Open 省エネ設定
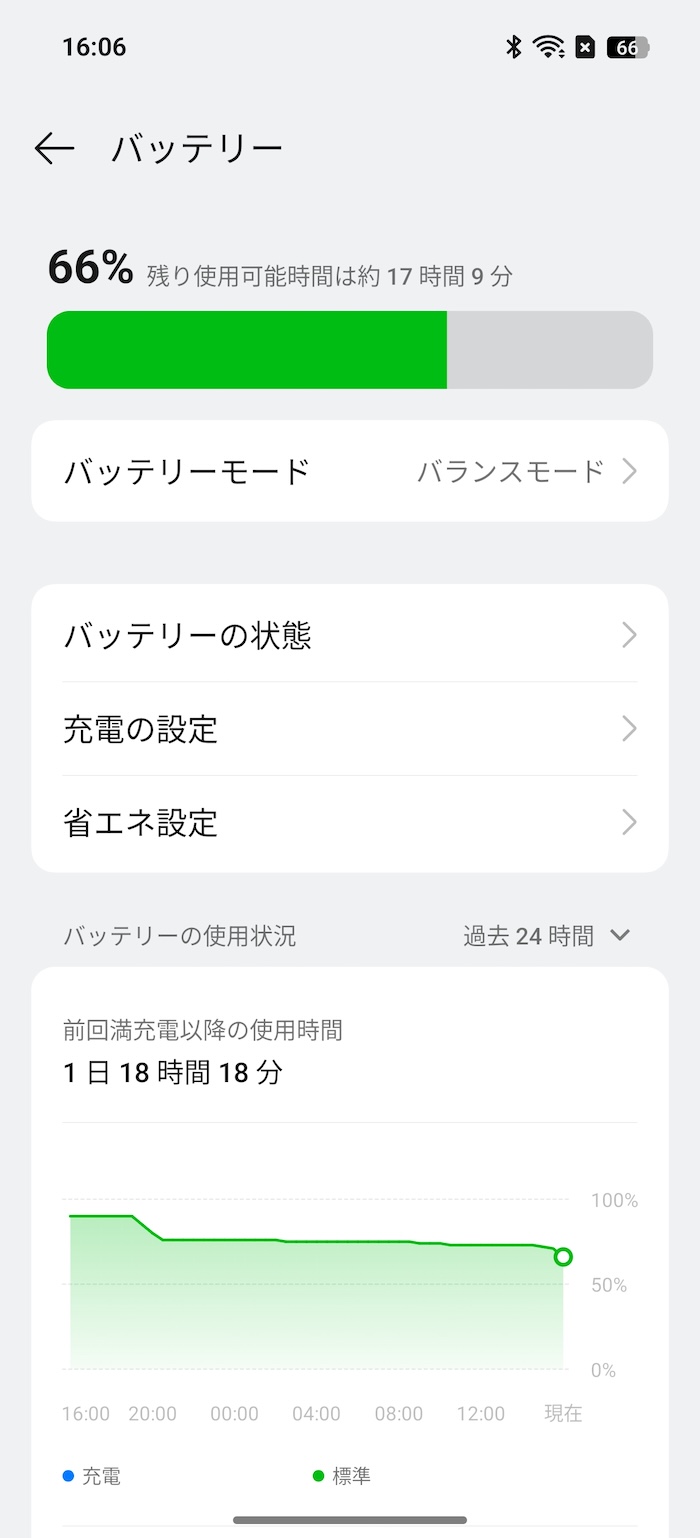This screenshot has width=700, height=1538. click(x=350, y=823)
